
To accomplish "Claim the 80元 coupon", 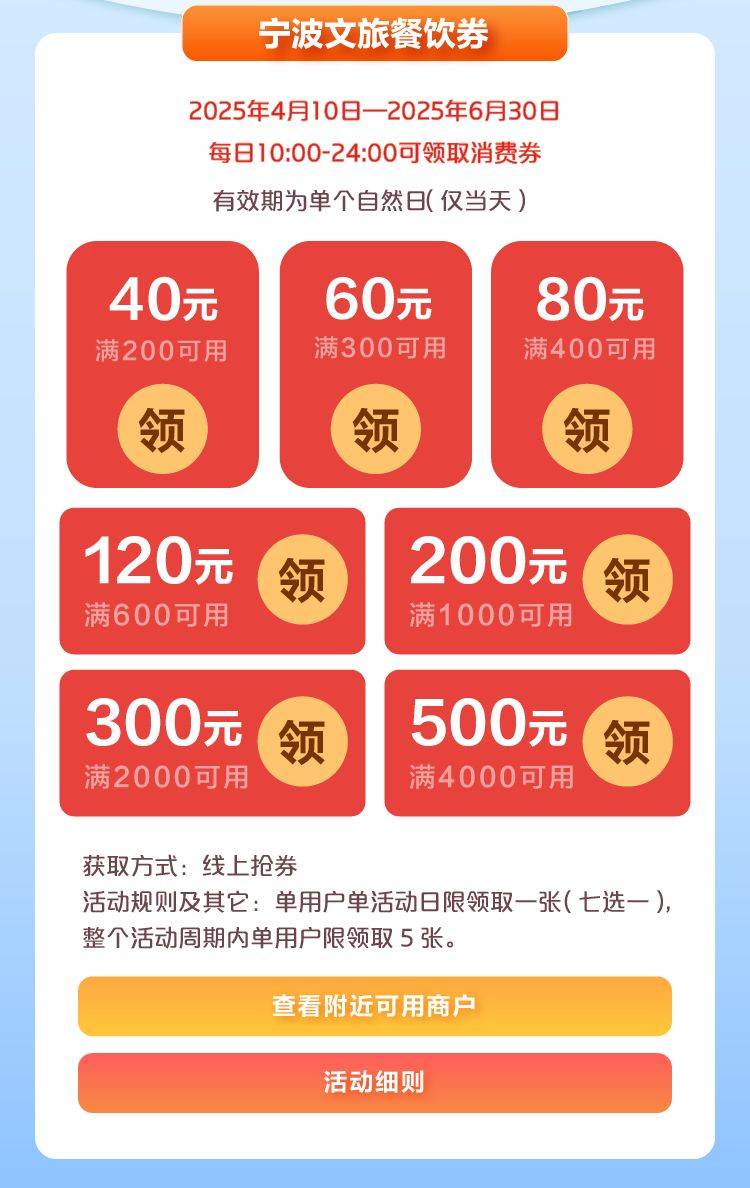I will coord(587,429).
